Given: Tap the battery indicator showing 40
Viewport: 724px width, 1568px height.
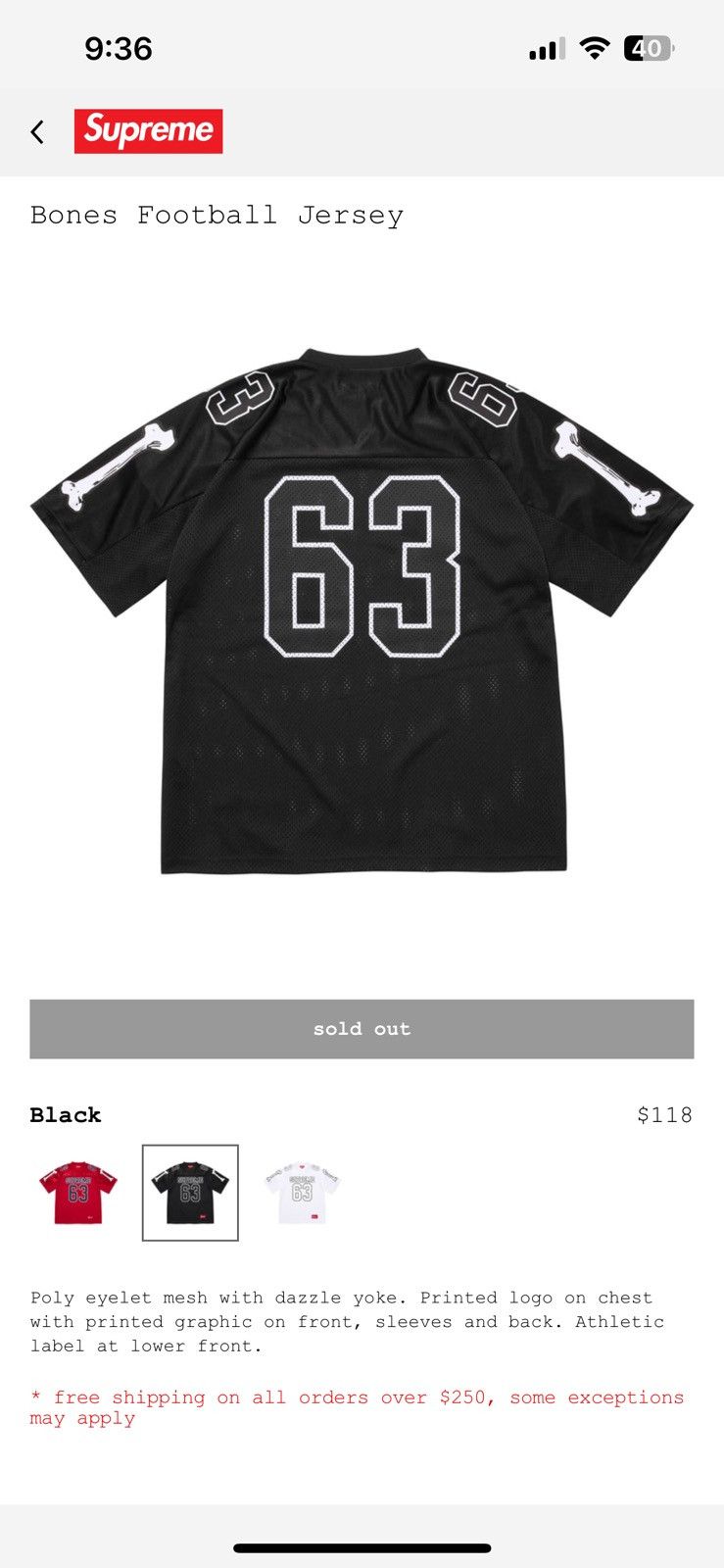Looking at the screenshot, I should pos(646,46).
